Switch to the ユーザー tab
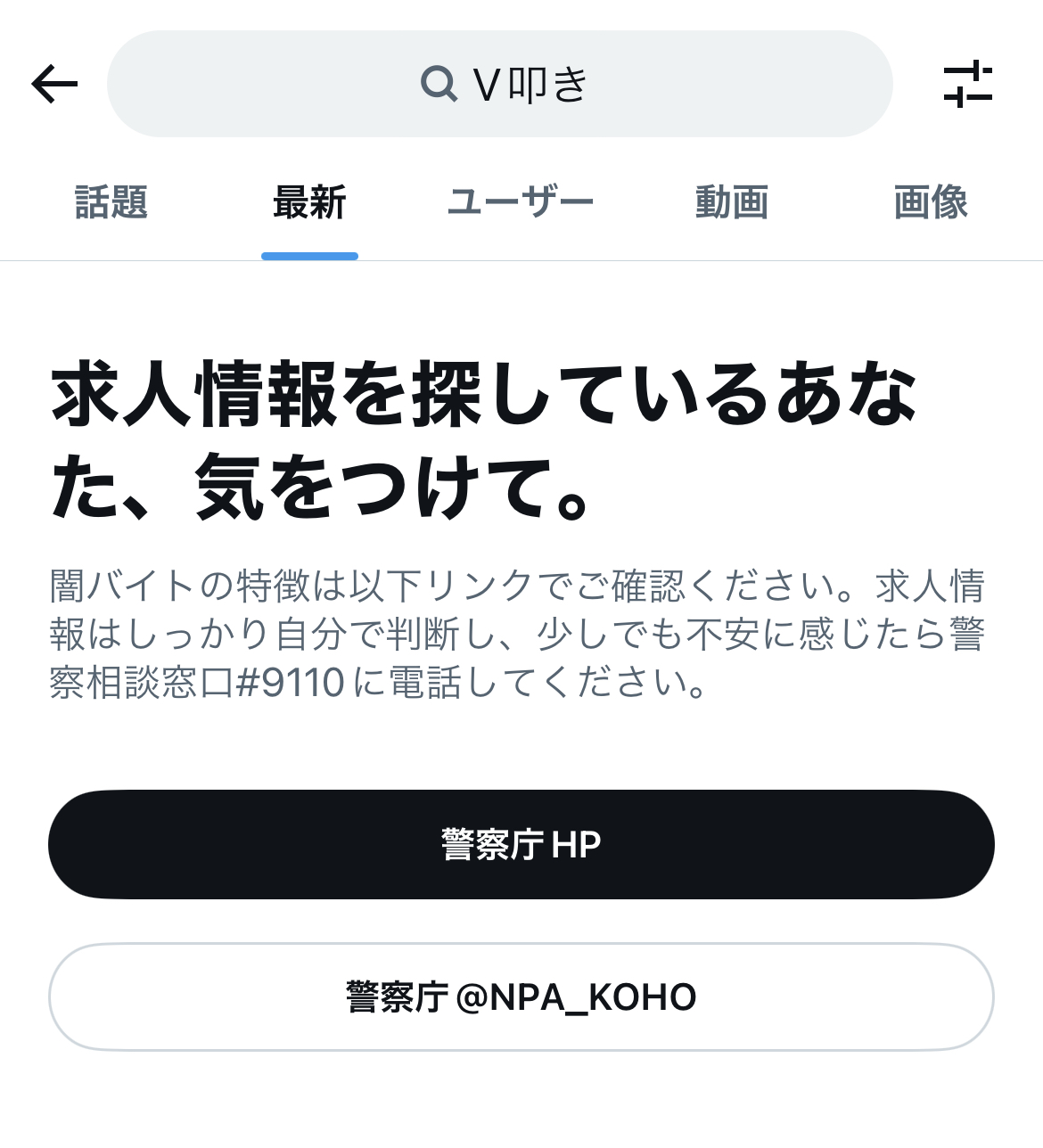1043x1148 pixels. 520,203
